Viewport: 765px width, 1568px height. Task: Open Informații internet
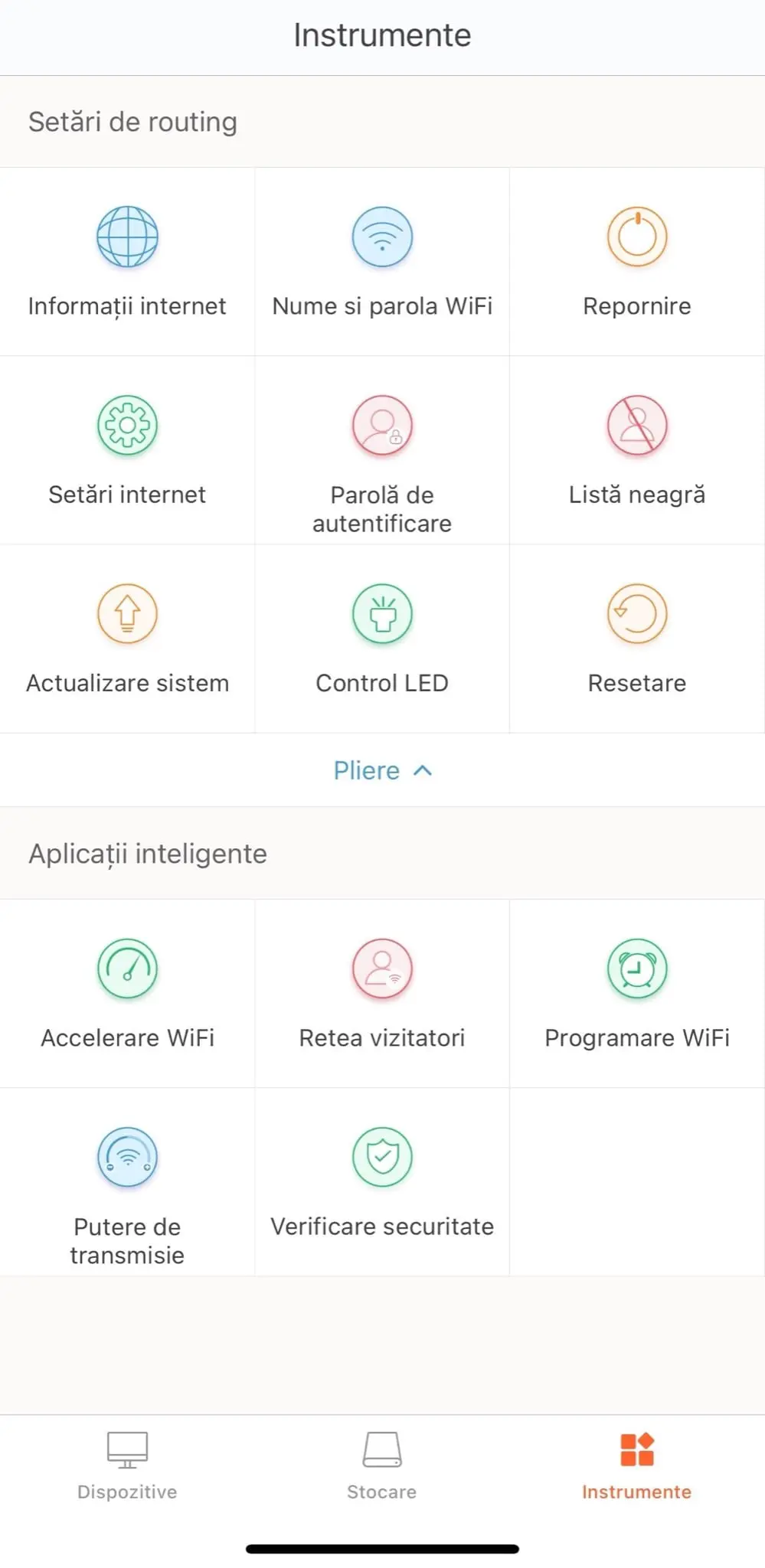127,261
